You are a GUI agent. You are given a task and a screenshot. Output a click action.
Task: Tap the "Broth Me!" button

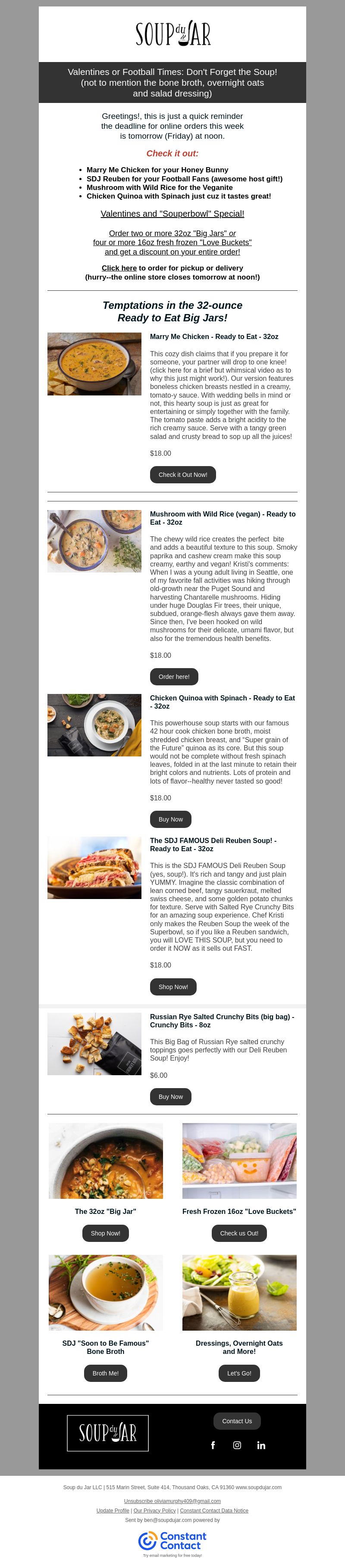coord(106,1373)
